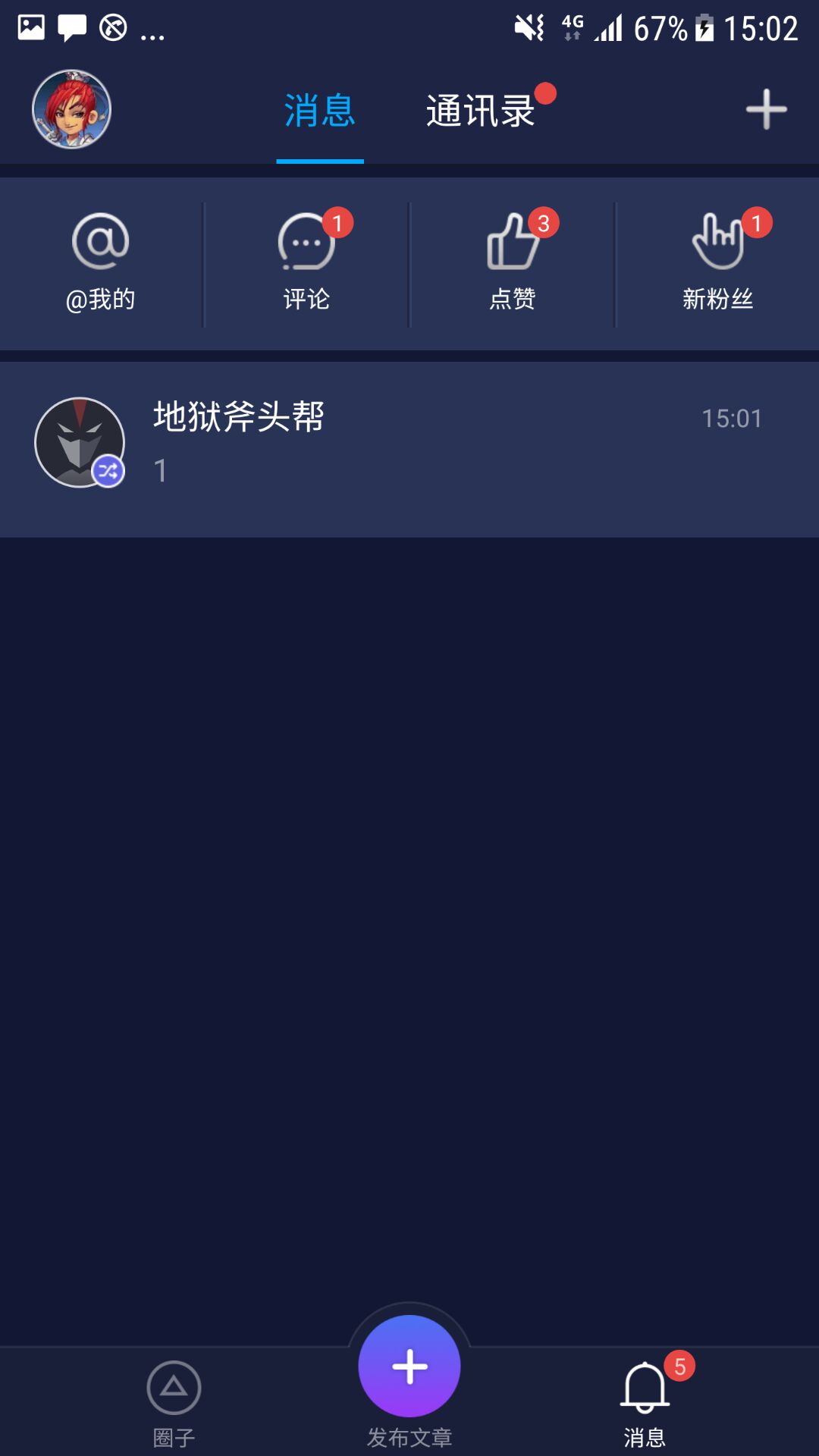Switch to the 通讯录 tab
The width and height of the screenshot is (819, 1456).
pyautogui.click(x=481, y=111)
